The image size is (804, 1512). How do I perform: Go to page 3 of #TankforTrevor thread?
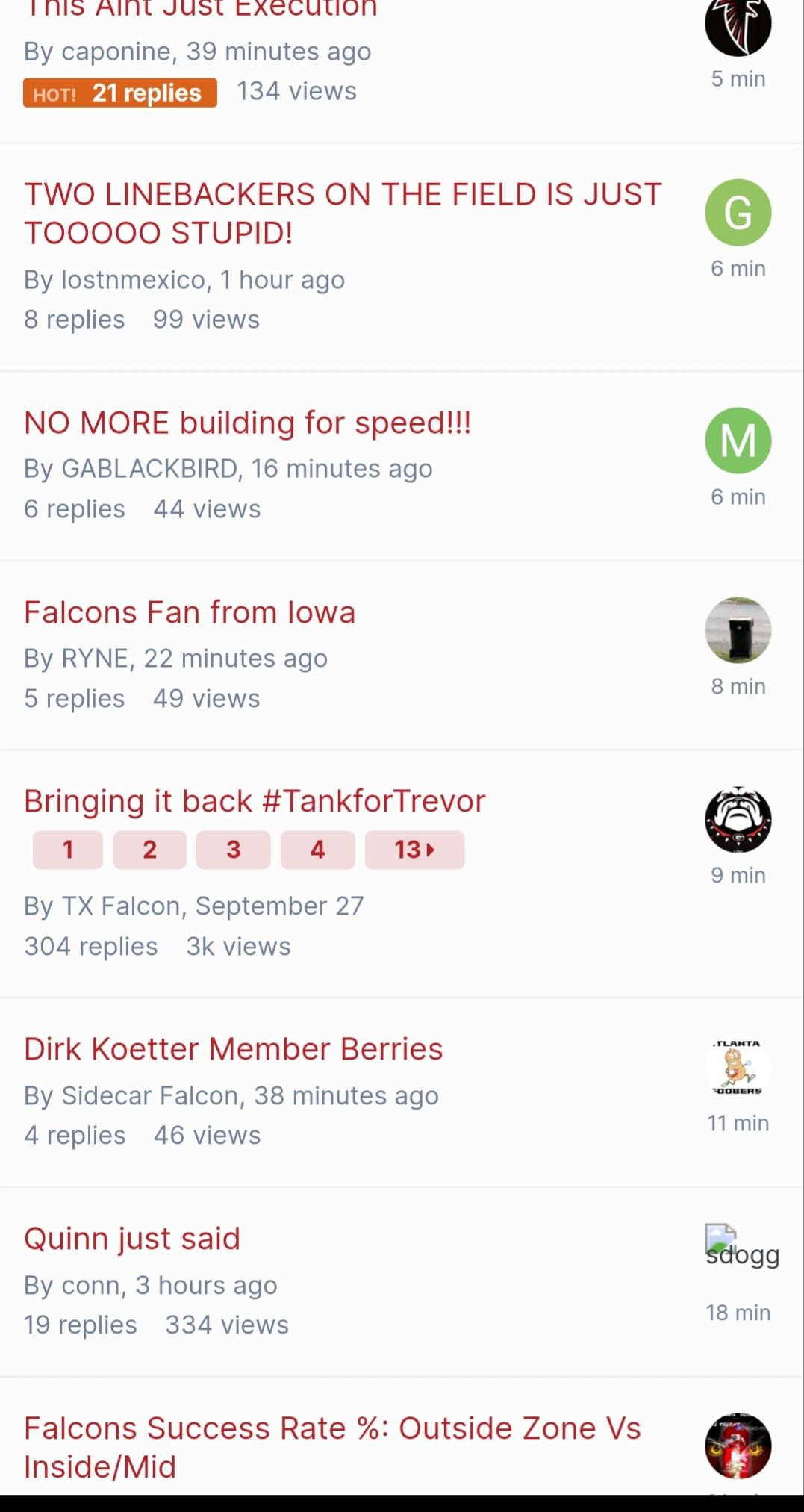tap(233, 850)
